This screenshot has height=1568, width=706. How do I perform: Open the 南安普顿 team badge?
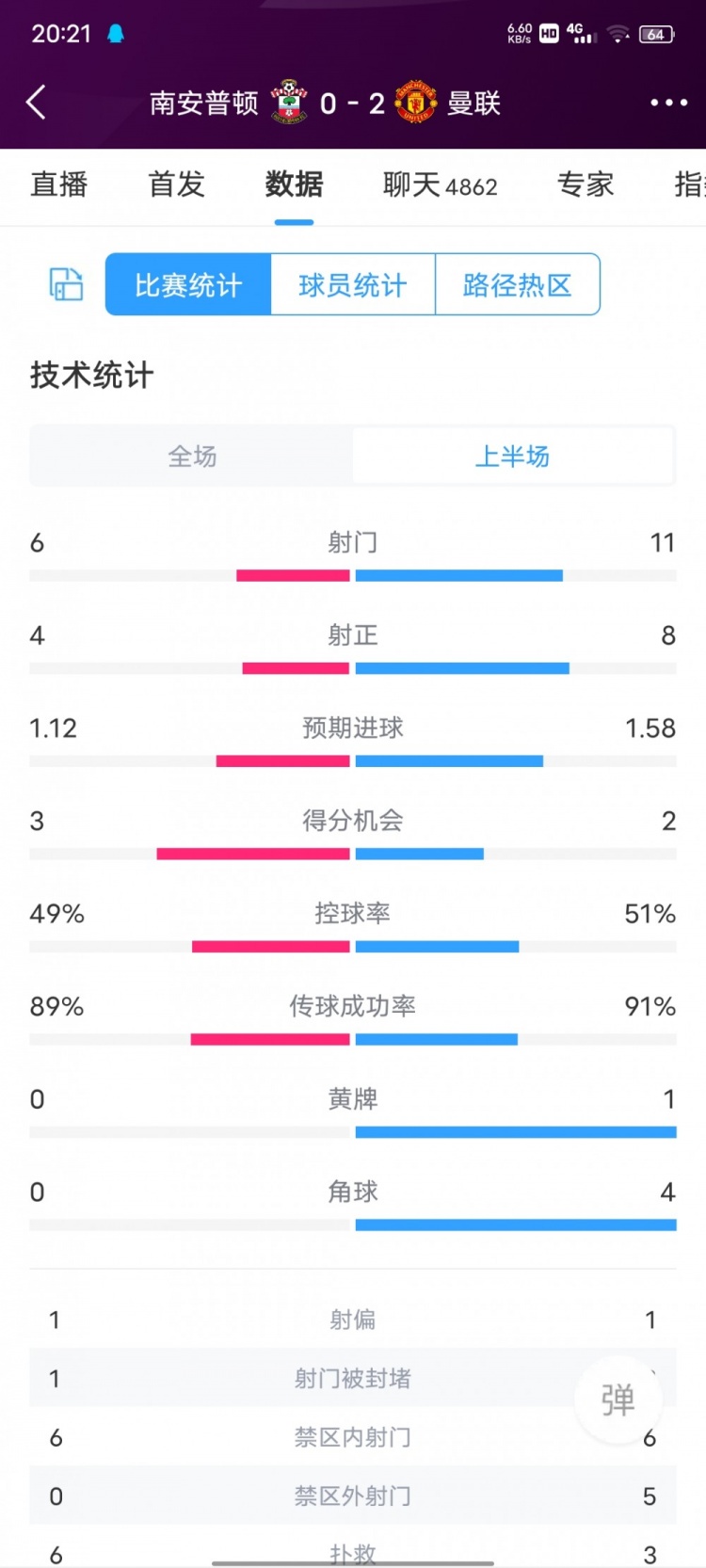coord(289,102)
